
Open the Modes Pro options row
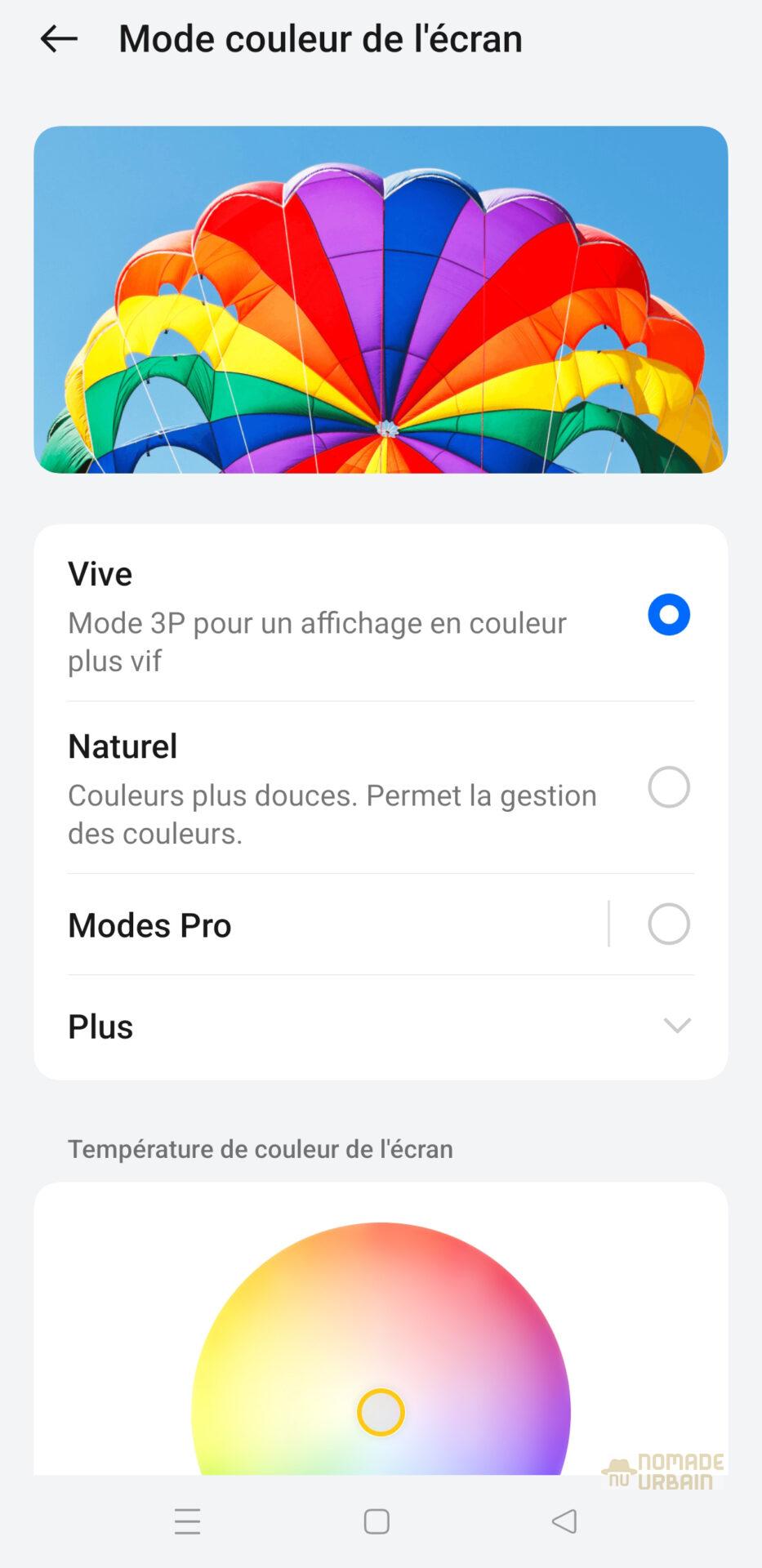327,925
